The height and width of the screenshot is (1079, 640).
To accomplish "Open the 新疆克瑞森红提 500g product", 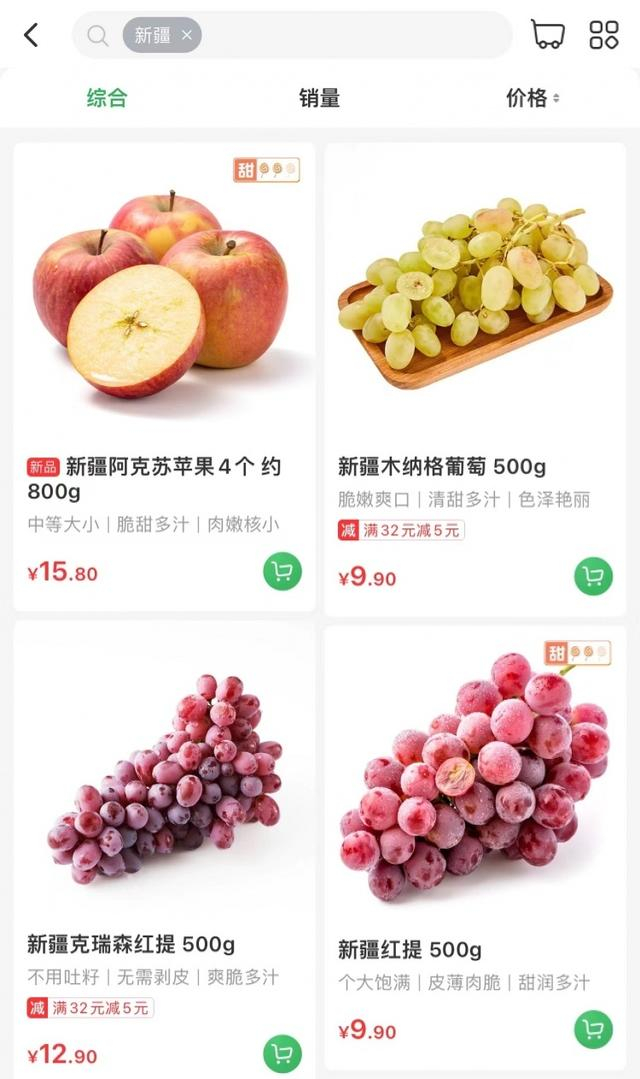I will click(x=160, y=780).
